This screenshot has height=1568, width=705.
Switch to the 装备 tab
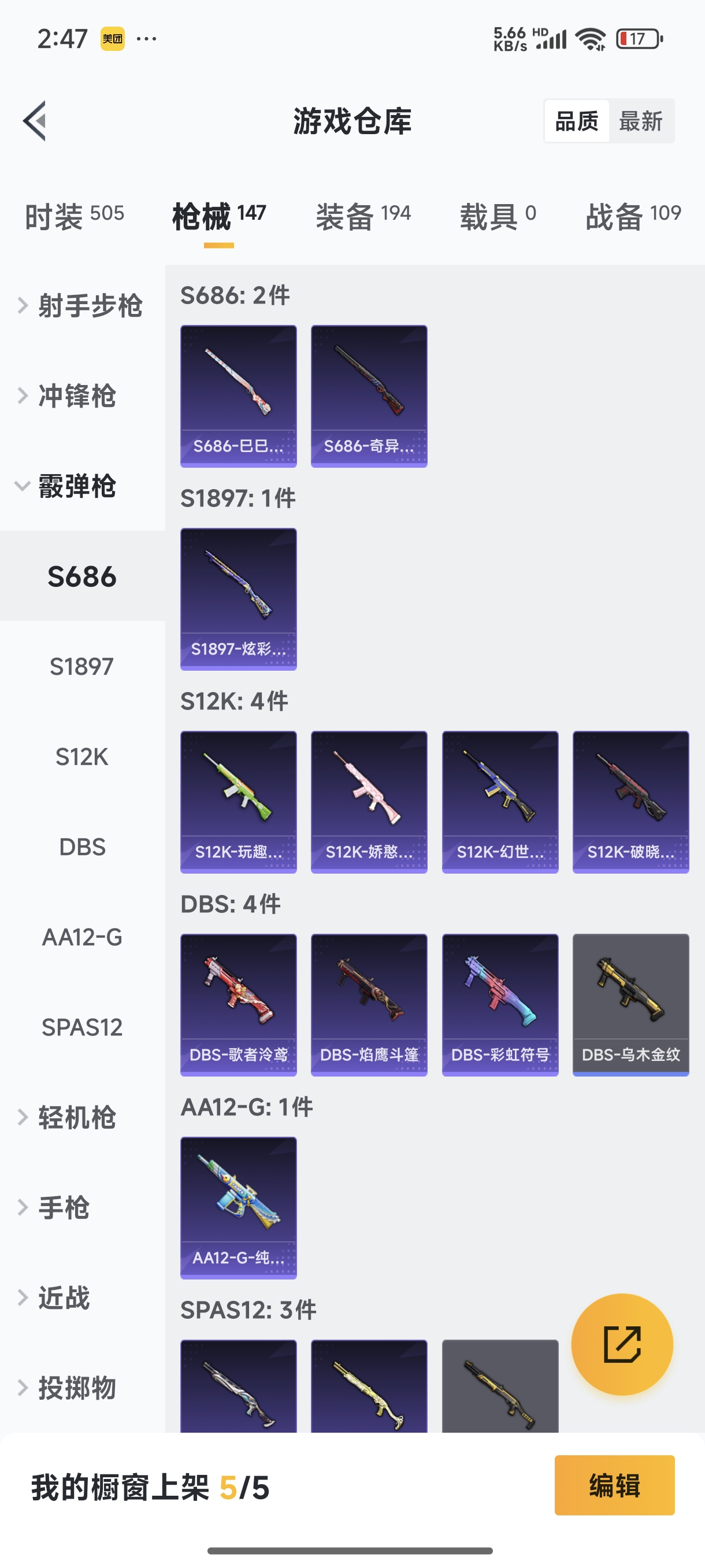363,216
